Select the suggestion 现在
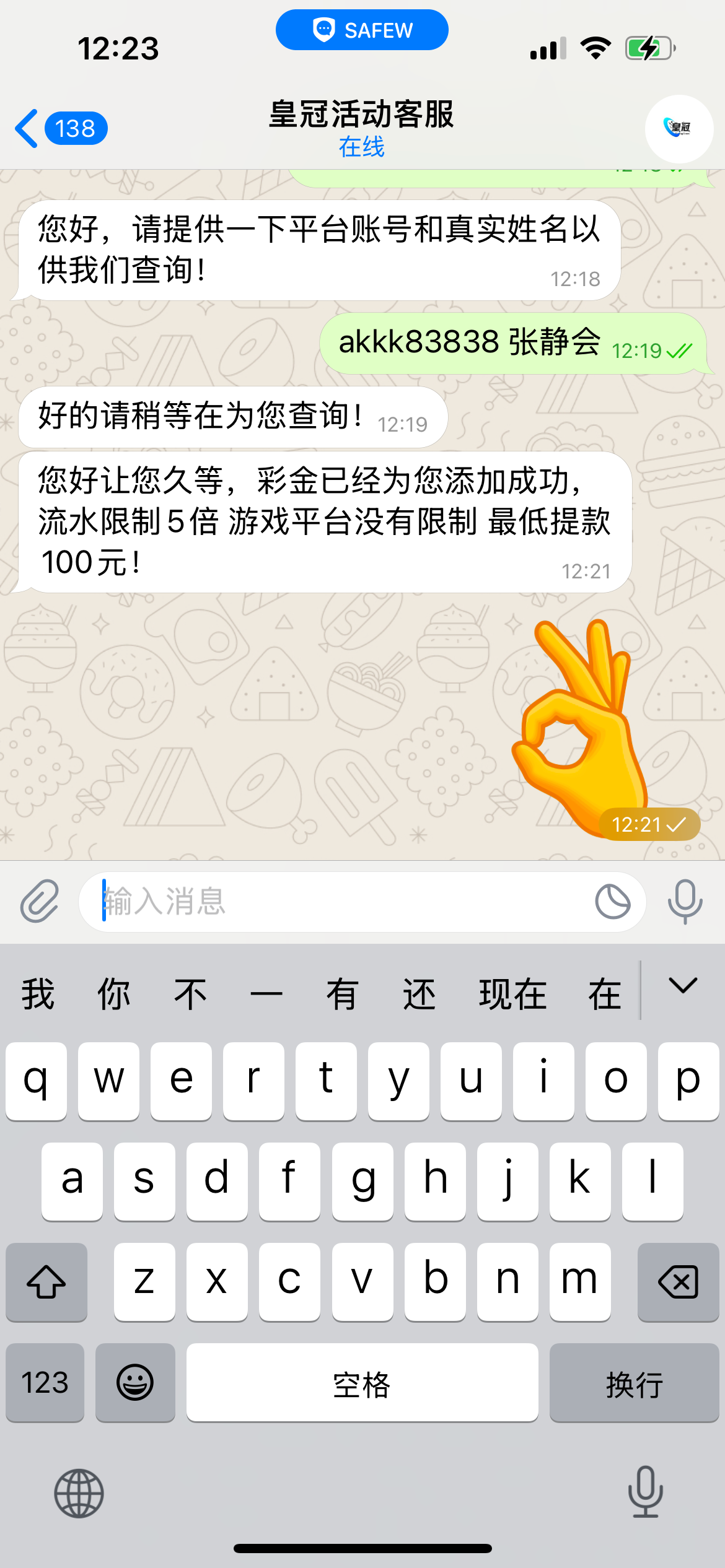725x1568 pixels. (x=512, y=995)
